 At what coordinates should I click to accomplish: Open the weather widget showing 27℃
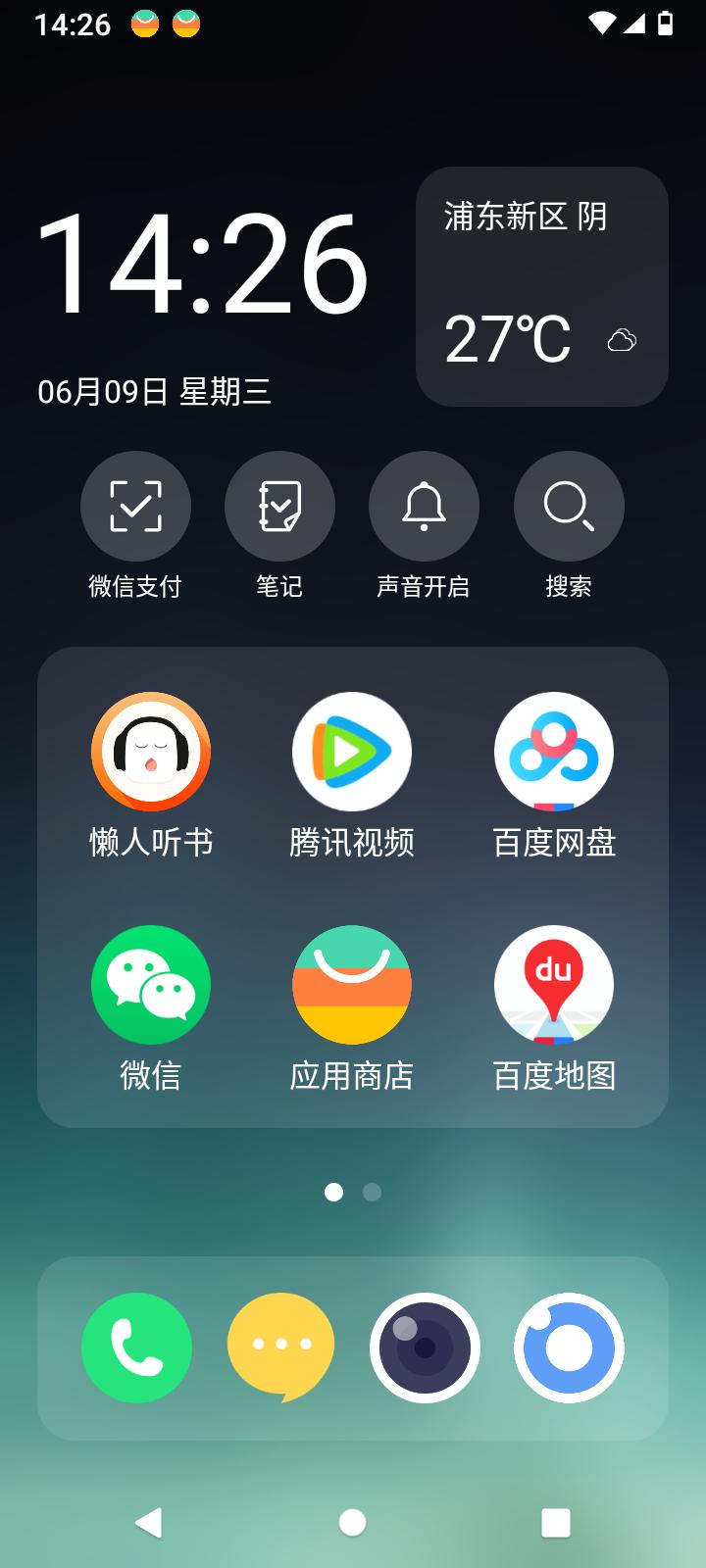tap(508, 338)
